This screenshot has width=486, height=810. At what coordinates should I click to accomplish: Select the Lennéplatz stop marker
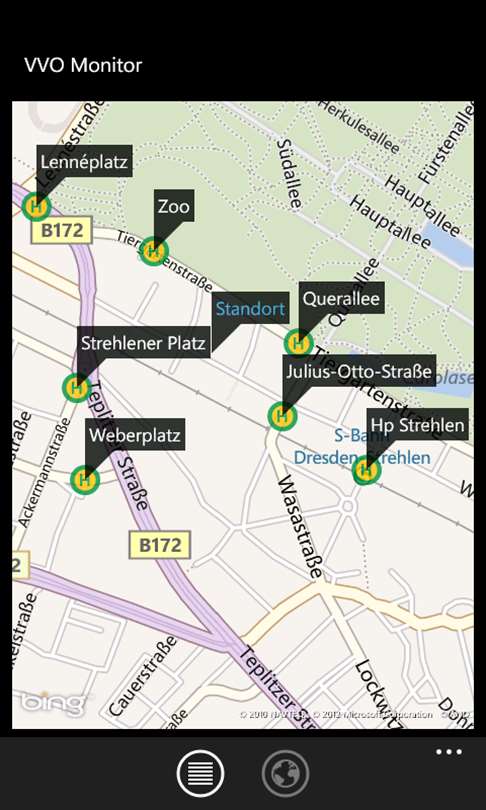click(37, 207)
